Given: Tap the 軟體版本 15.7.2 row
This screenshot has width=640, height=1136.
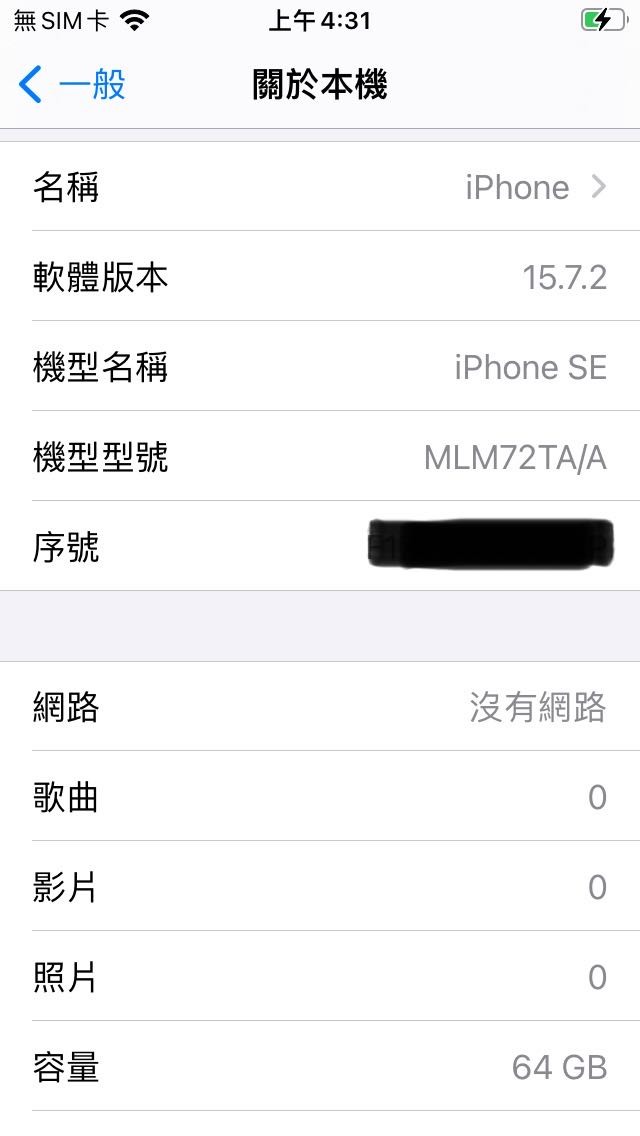Looking at the screenshot, I should point(320,277).
